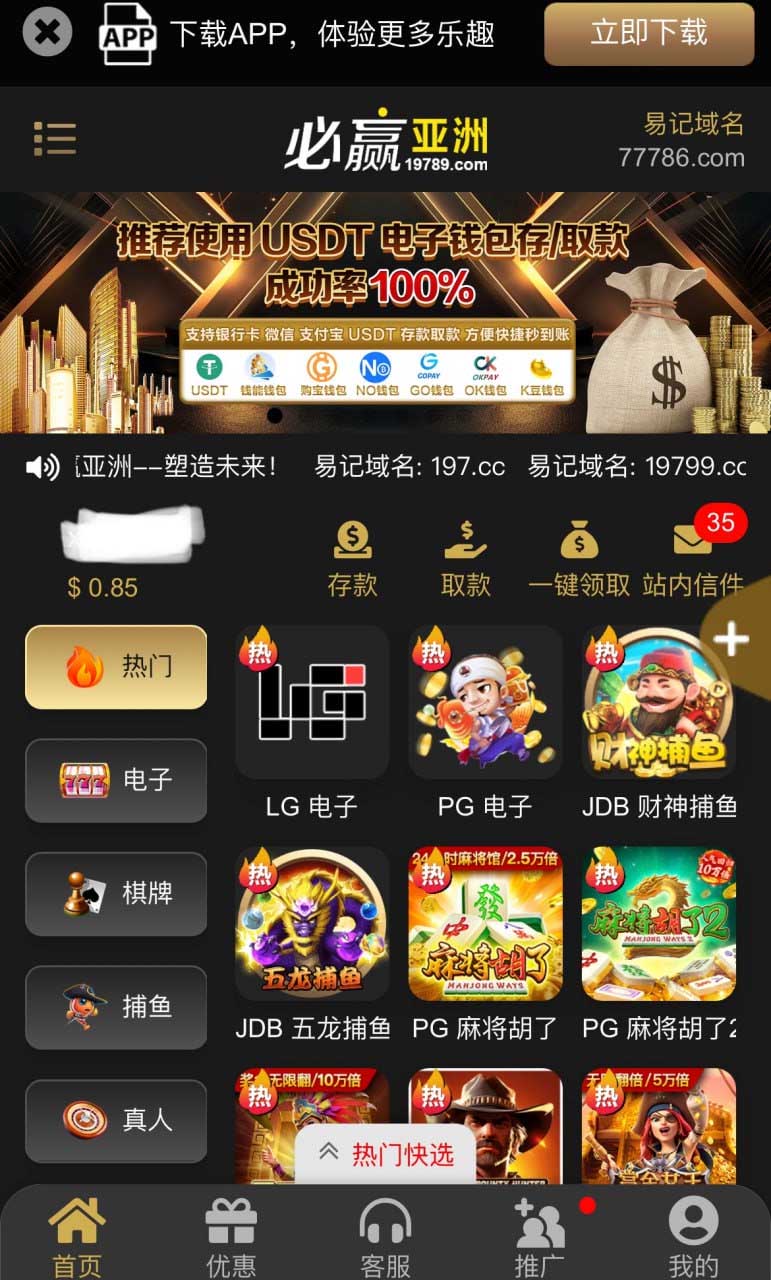Open 站内信件 inbox messages
This screenshot has width=771, height=1280.
click(693, 560)
